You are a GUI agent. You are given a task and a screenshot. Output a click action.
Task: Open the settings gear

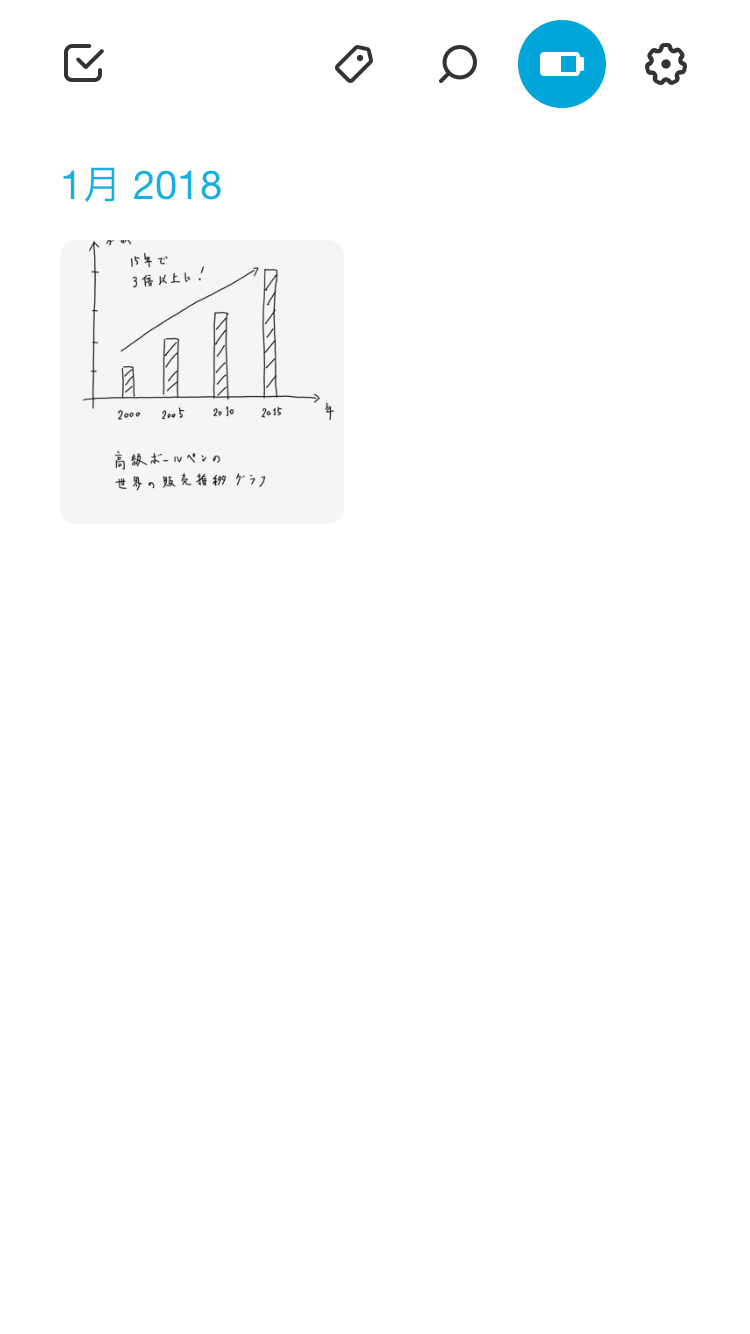(x=666, y=64)
